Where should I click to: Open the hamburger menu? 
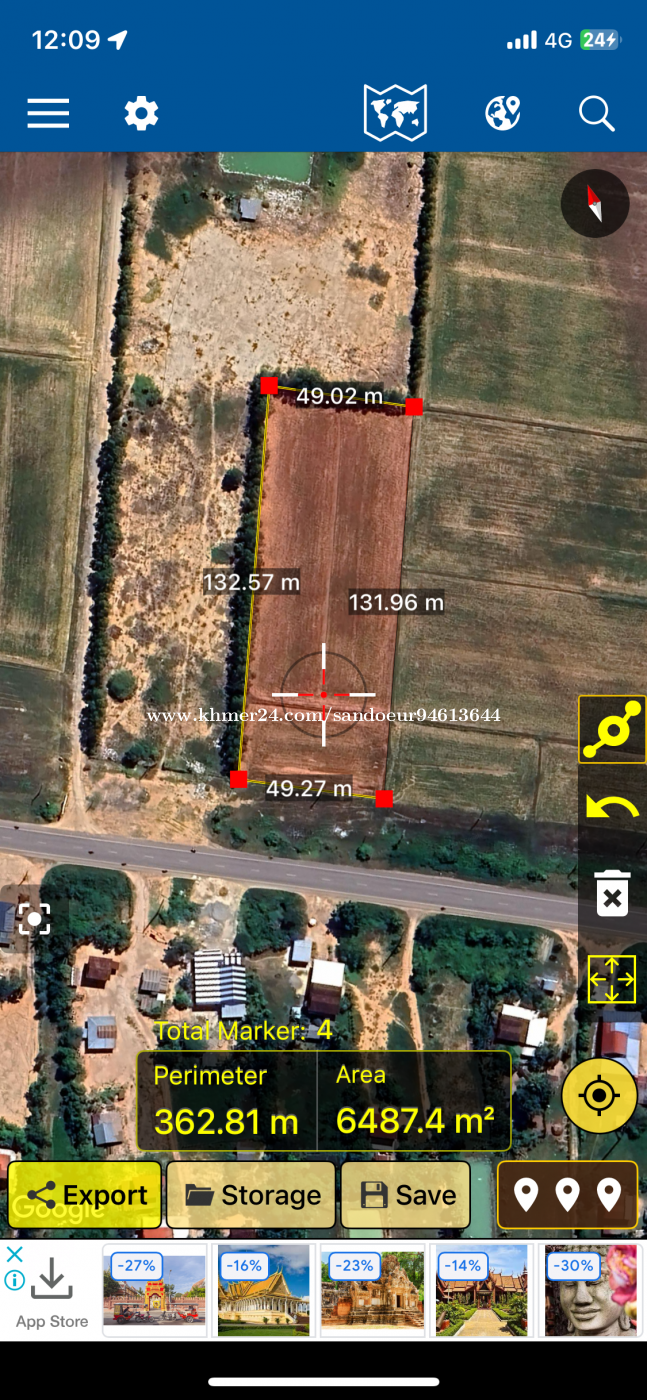(x=48, y=114)
